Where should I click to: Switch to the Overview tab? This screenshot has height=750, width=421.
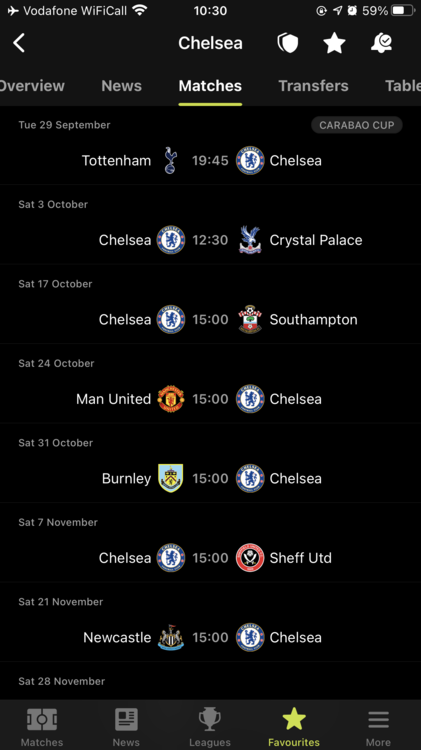point(32,86)
